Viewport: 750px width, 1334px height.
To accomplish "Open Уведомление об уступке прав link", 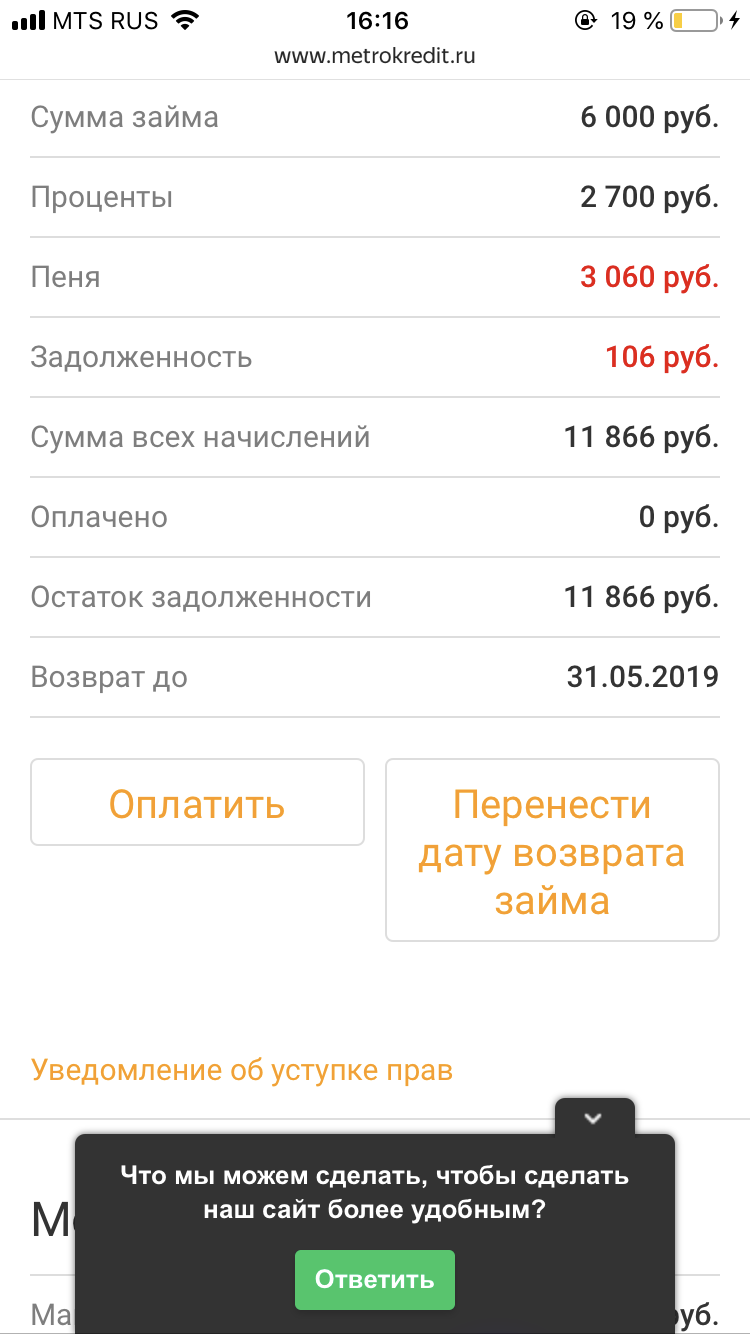I will click(242, 1070).
